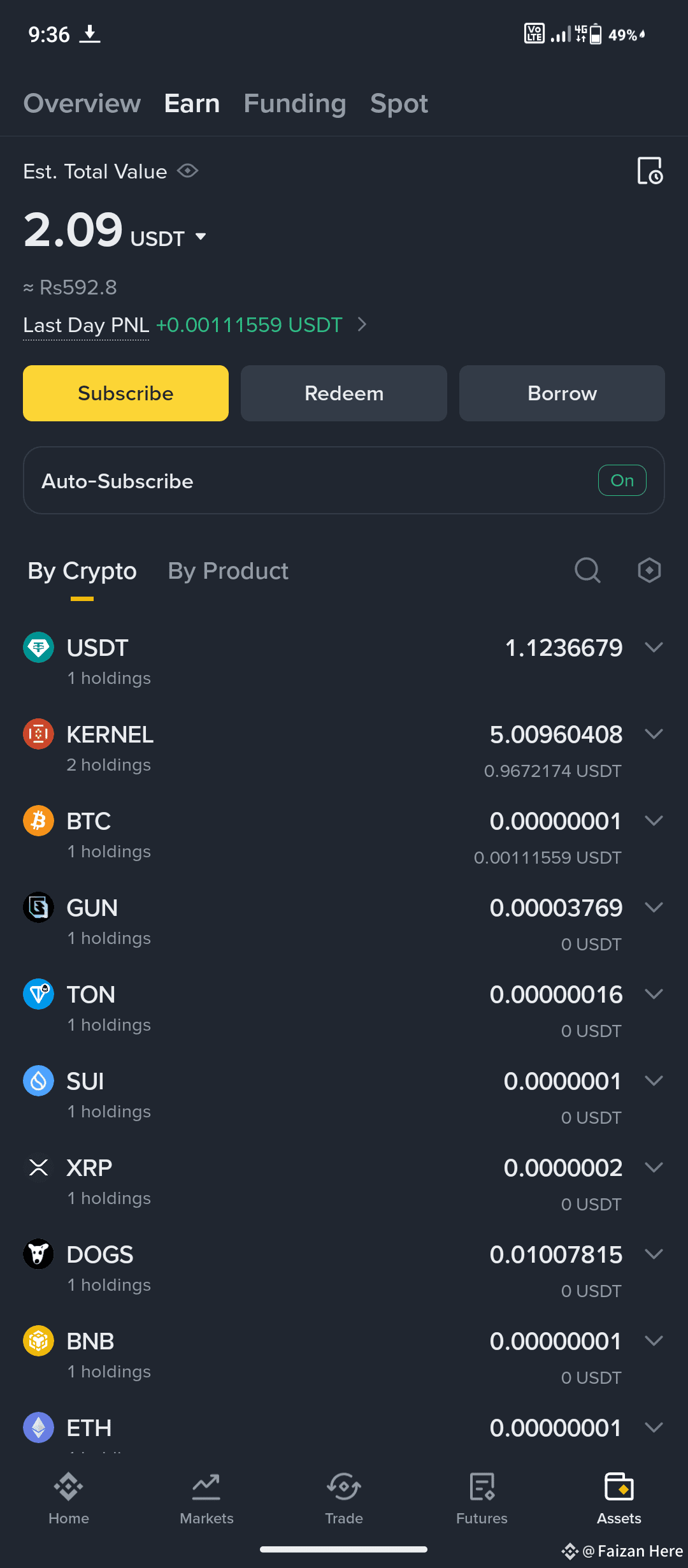Viewport: 688px width, 1568px height.
Task: Expand the BTC holdings row
Action: point(344,836)
